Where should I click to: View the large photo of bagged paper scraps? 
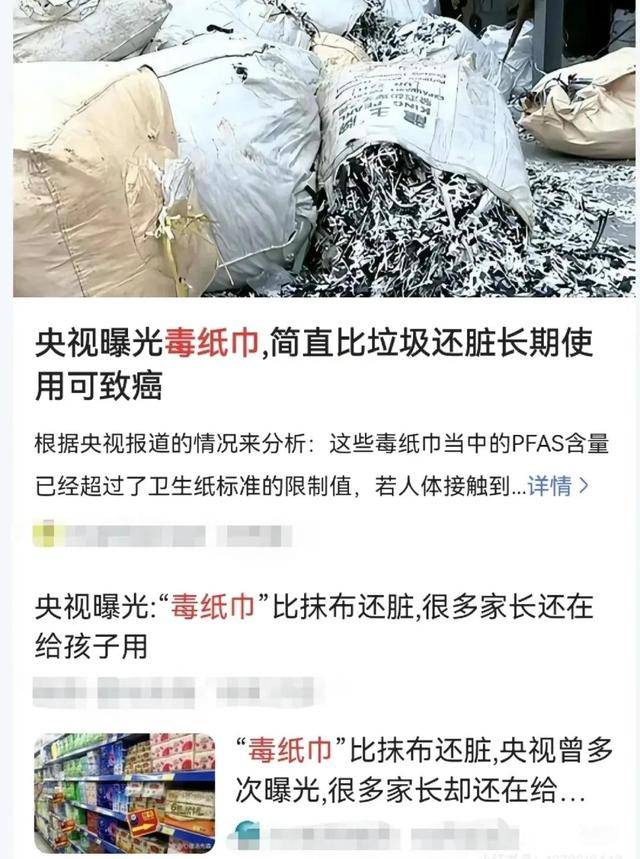point(320,148)
